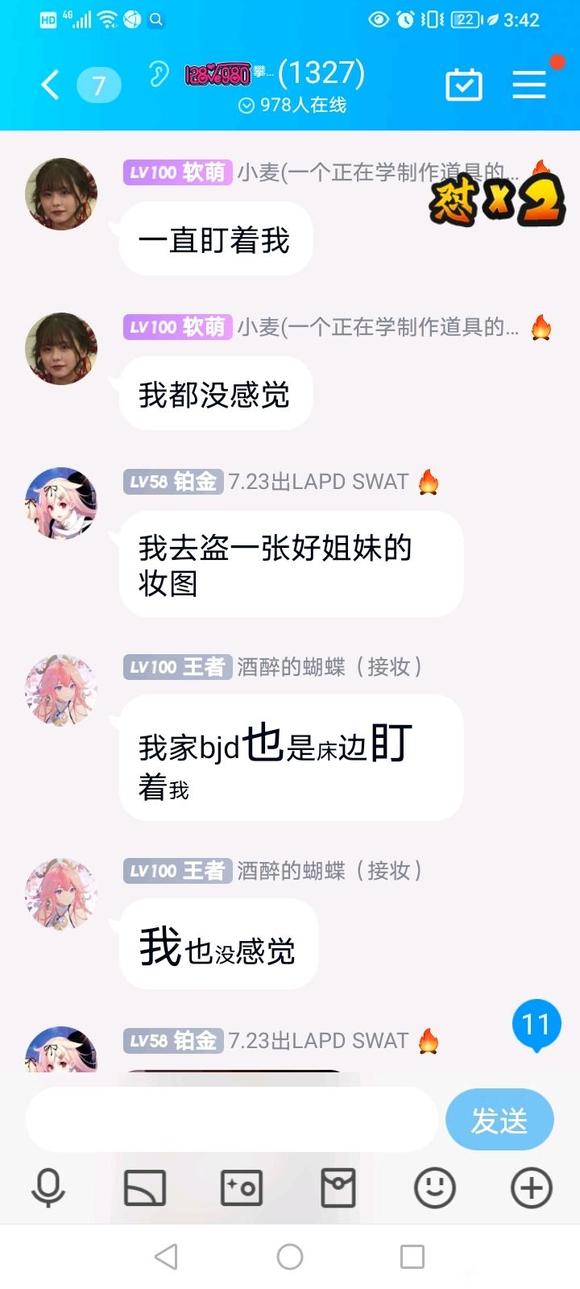Open the photo picker icon

point(241,1189)
